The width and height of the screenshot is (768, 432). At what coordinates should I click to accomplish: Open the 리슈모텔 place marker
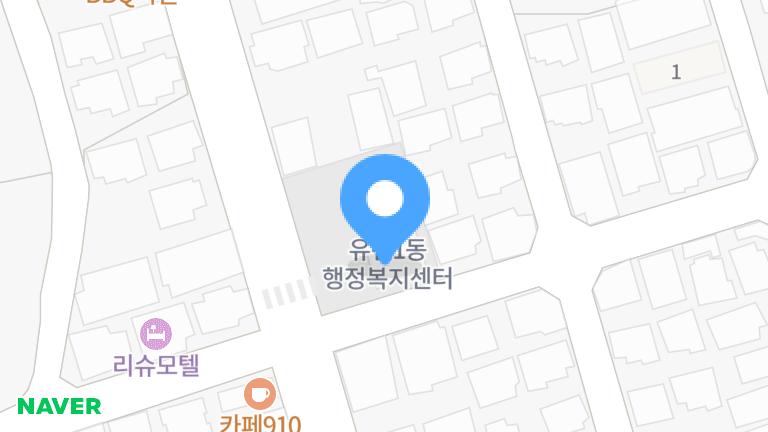point(156,332)
